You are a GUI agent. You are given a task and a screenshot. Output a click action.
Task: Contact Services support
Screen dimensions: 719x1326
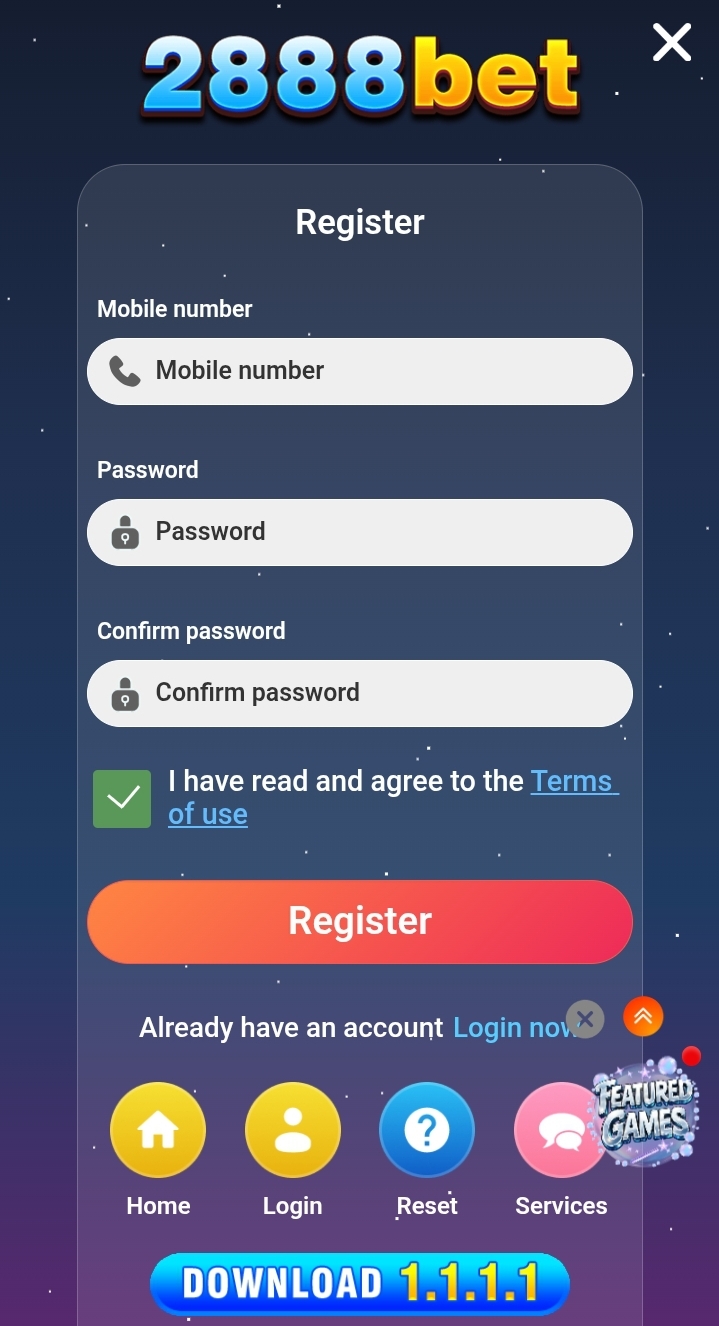coord(555,1131)
